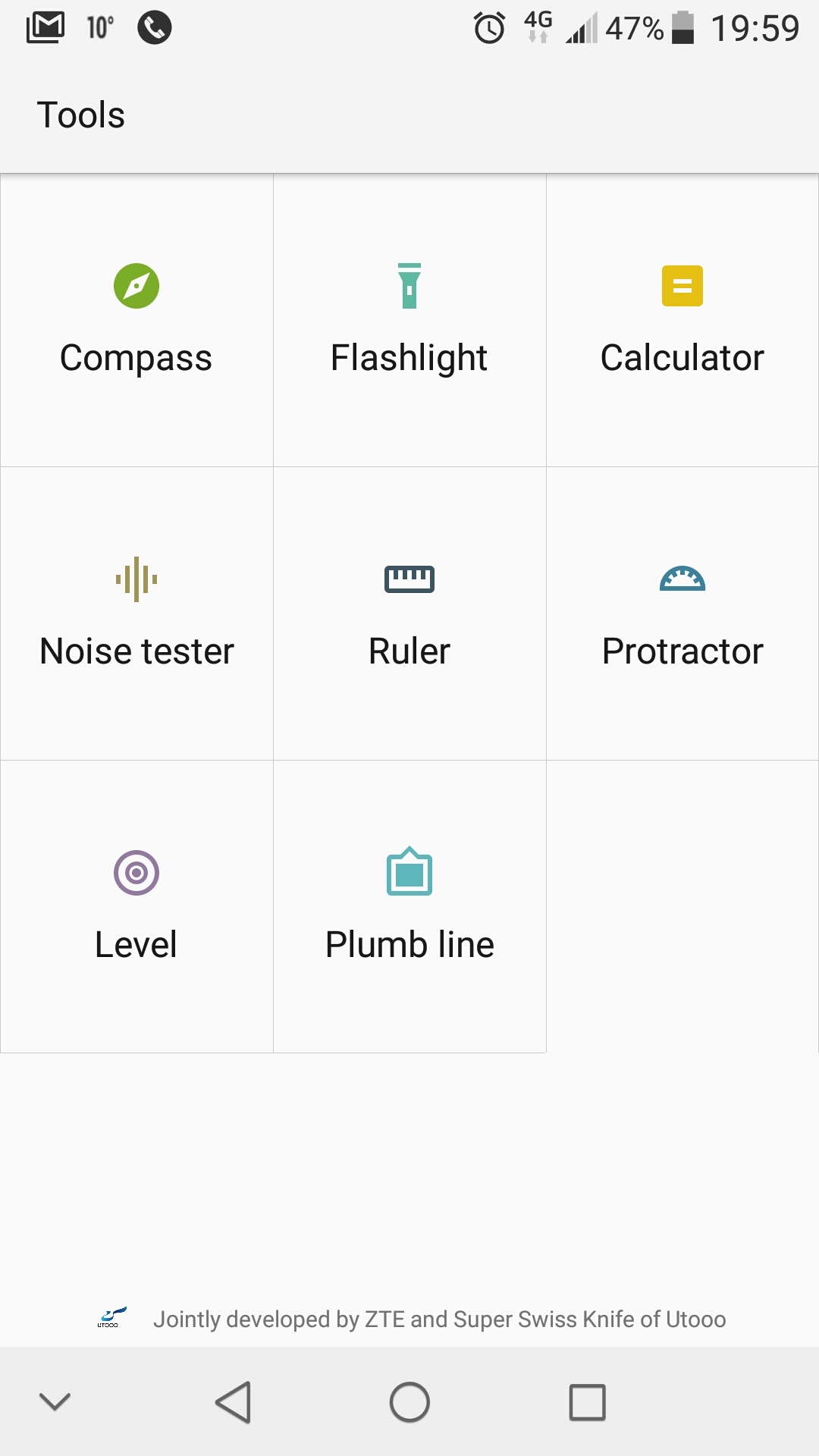Launch the Protractor

click(682, 613)
